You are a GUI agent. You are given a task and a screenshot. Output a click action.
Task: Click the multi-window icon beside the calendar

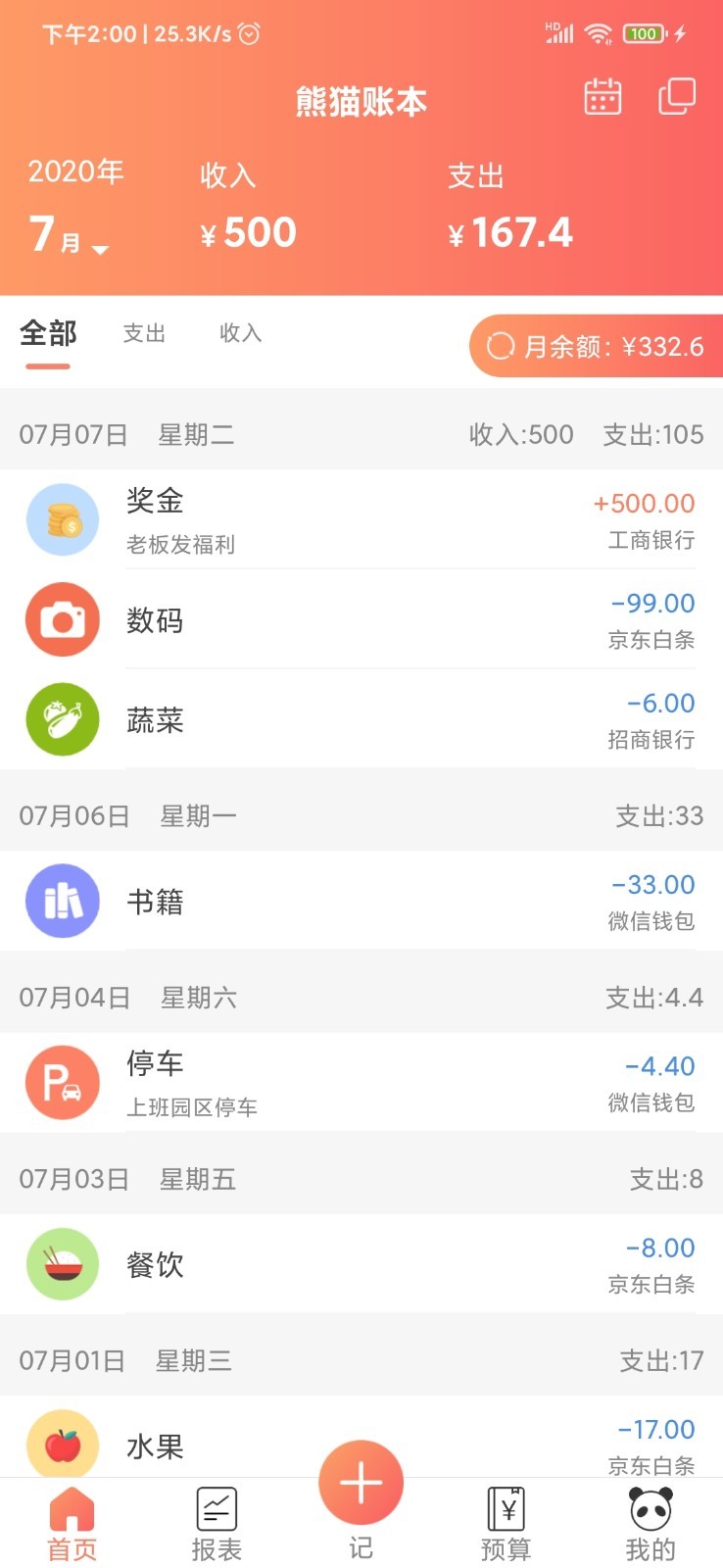pos(675,98)
